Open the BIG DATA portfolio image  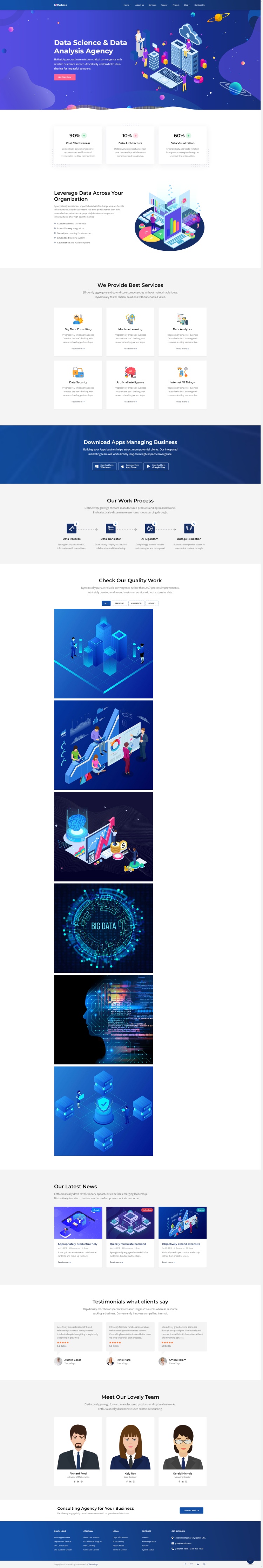click(103, 928)
